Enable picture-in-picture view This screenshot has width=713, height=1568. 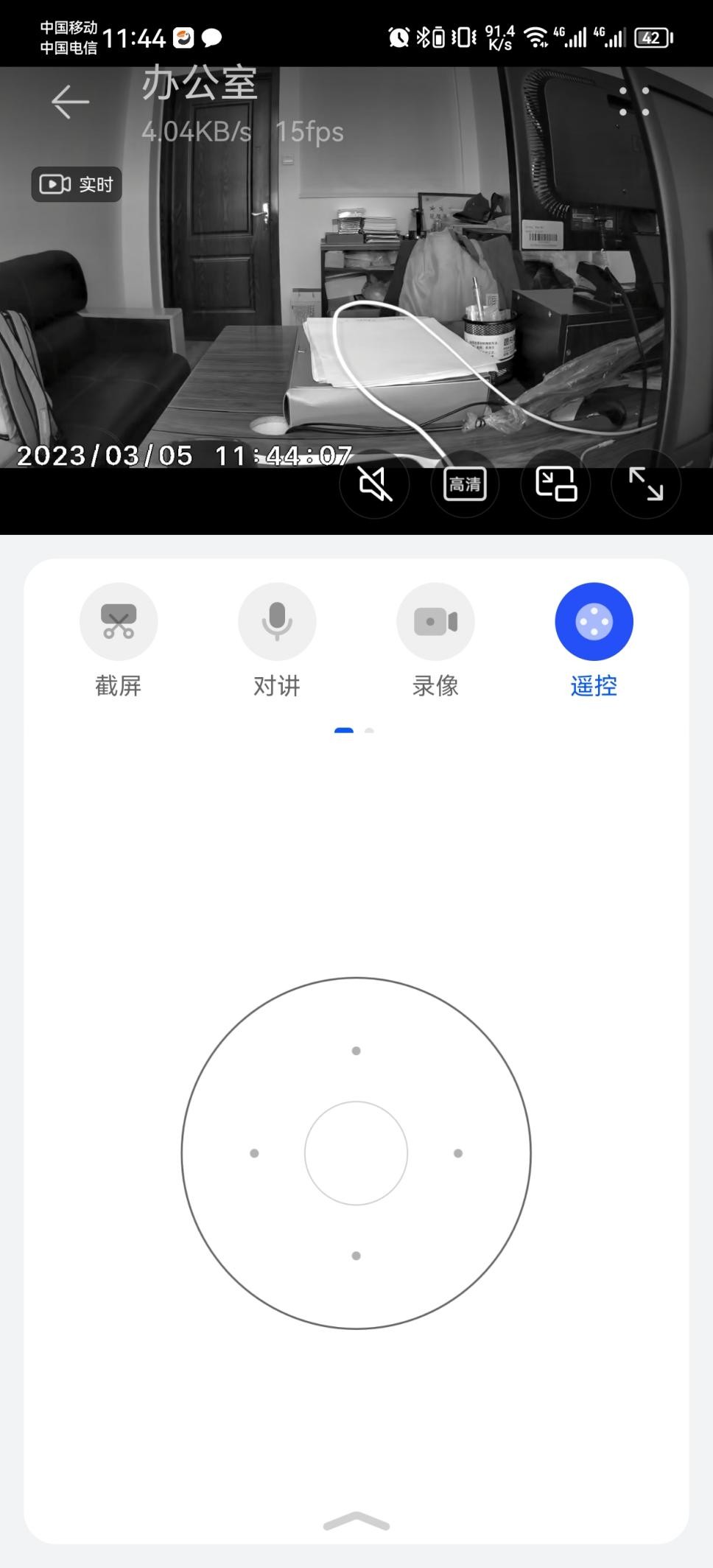(555, 484)
